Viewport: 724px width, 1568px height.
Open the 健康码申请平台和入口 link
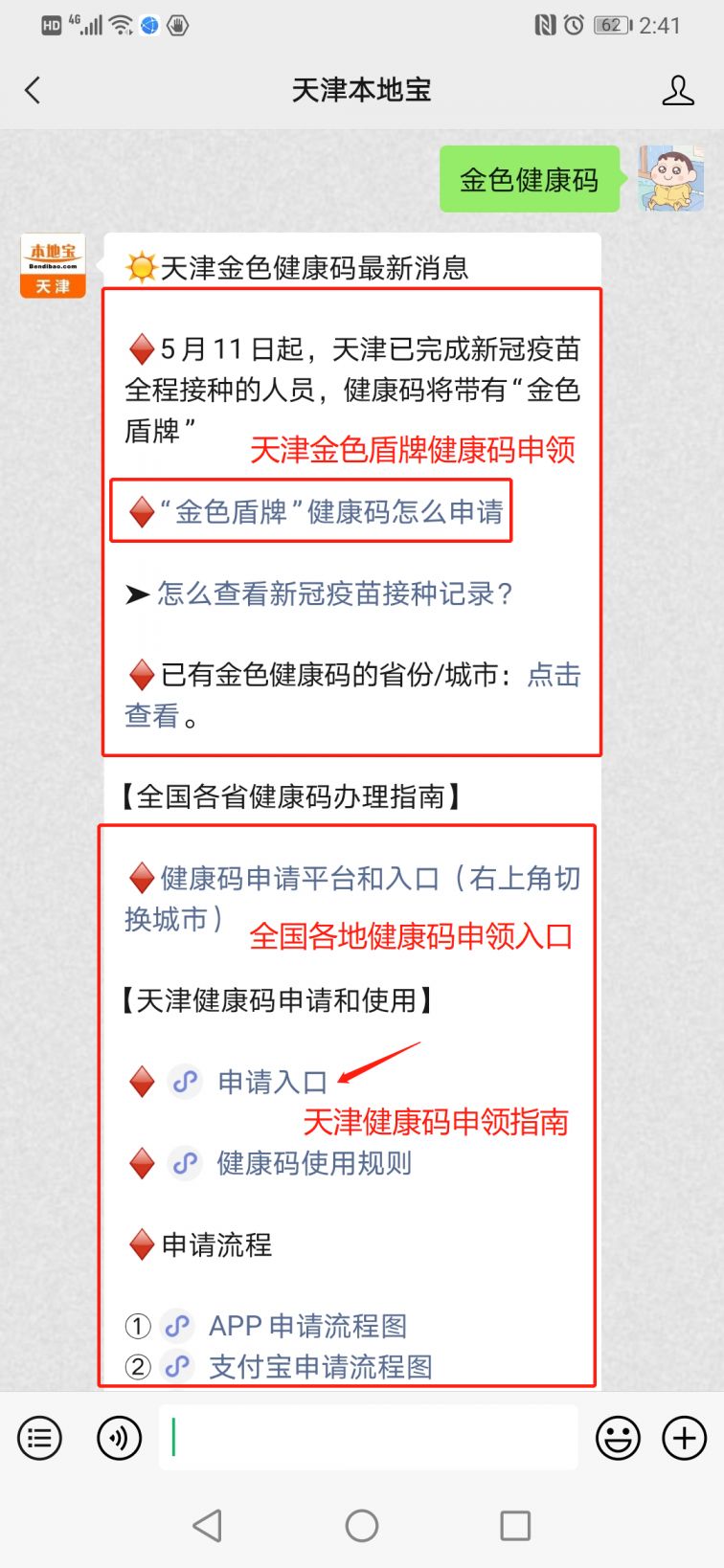click(370, 879)
